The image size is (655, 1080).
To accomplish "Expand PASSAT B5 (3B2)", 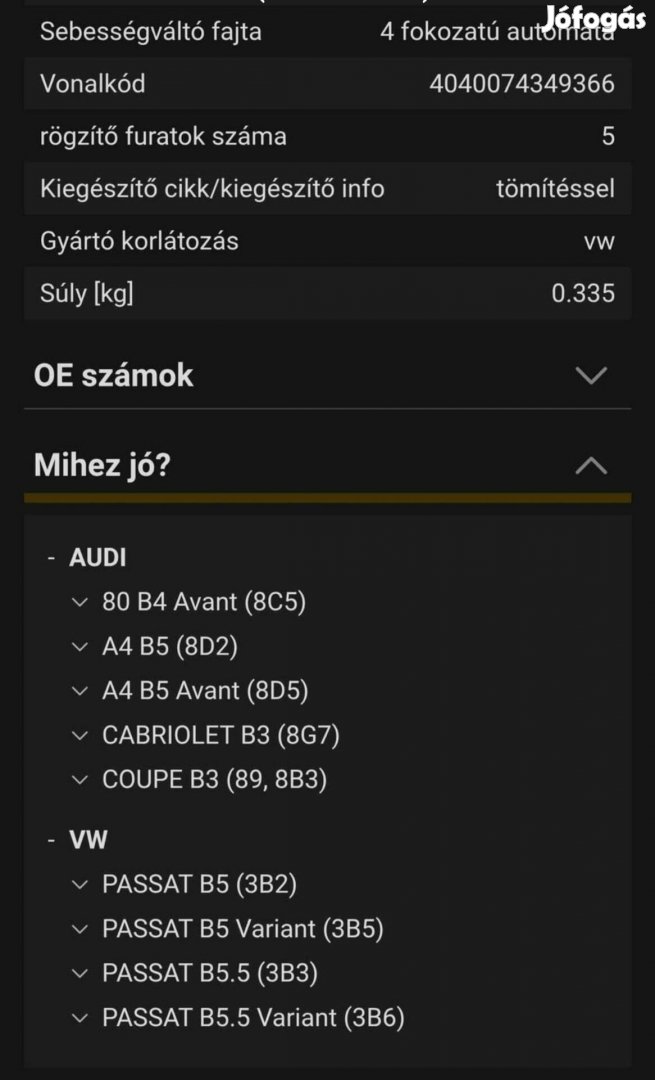I will (x=81, y=885).
